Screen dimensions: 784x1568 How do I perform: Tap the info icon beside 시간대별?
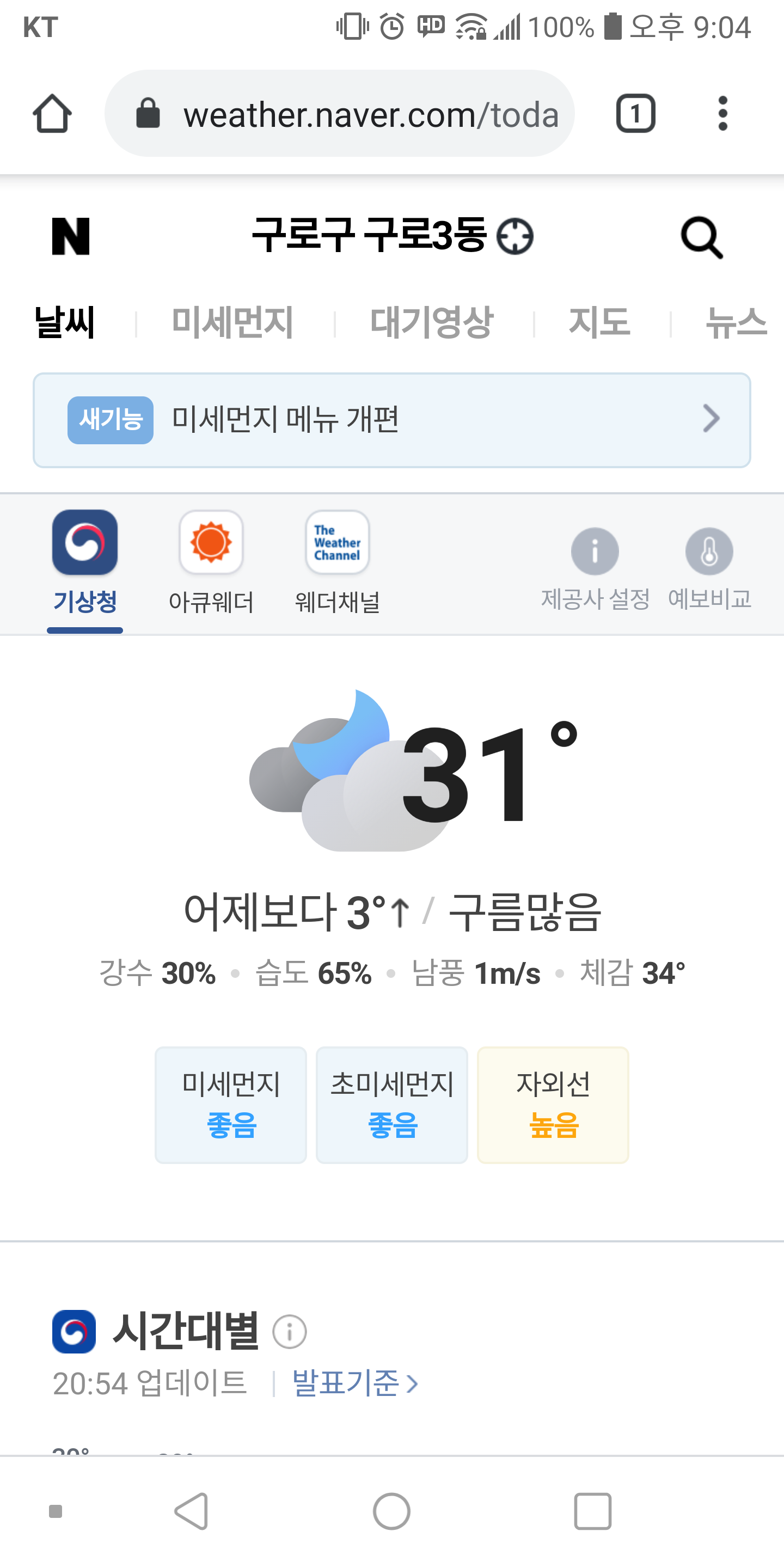(289, 1332)
